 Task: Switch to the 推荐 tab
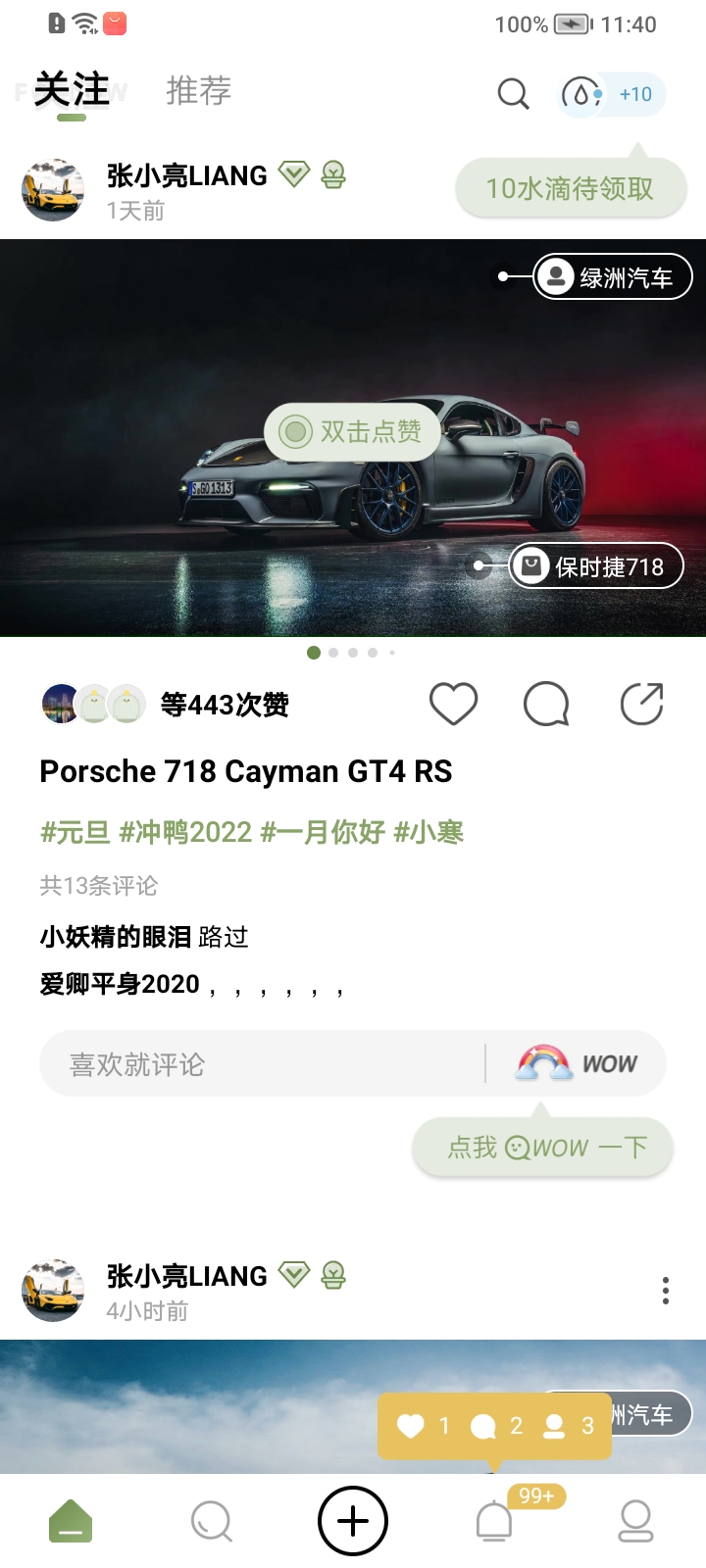click(198, 91)
